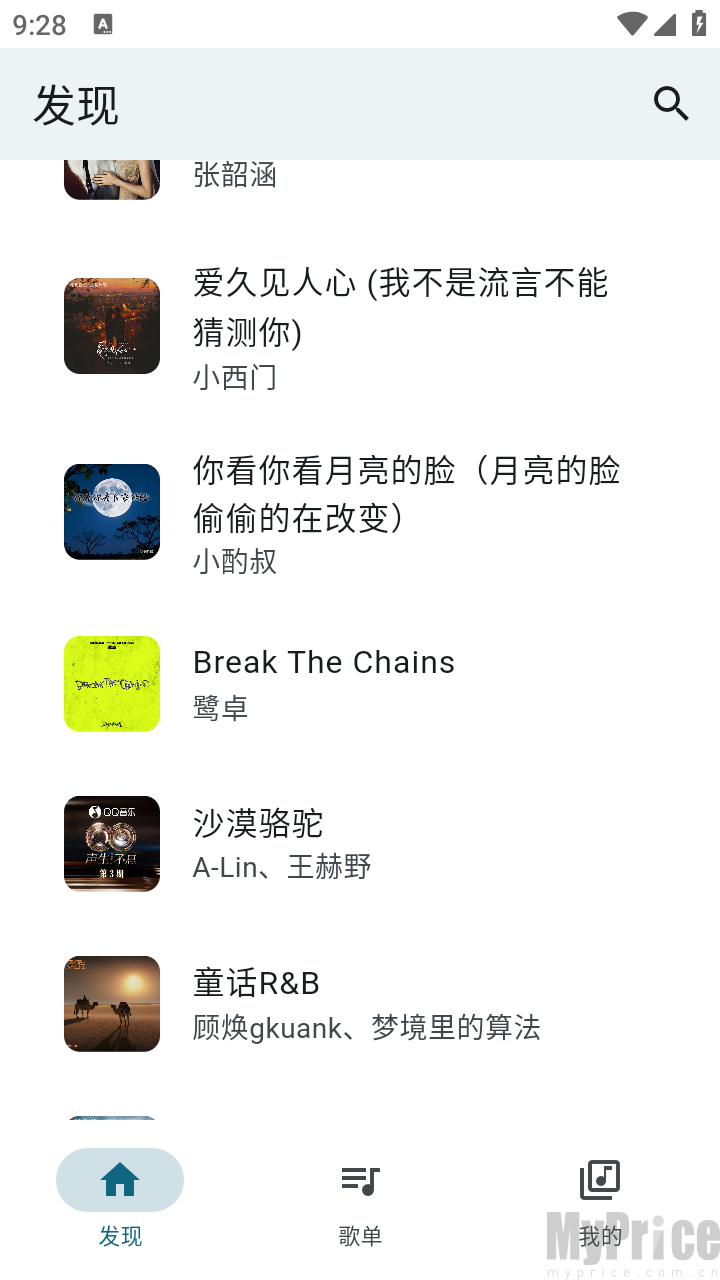Tap the battery charging indicator
The image size is (720, 1280).
pyautogui.click(x=698, y=26)
